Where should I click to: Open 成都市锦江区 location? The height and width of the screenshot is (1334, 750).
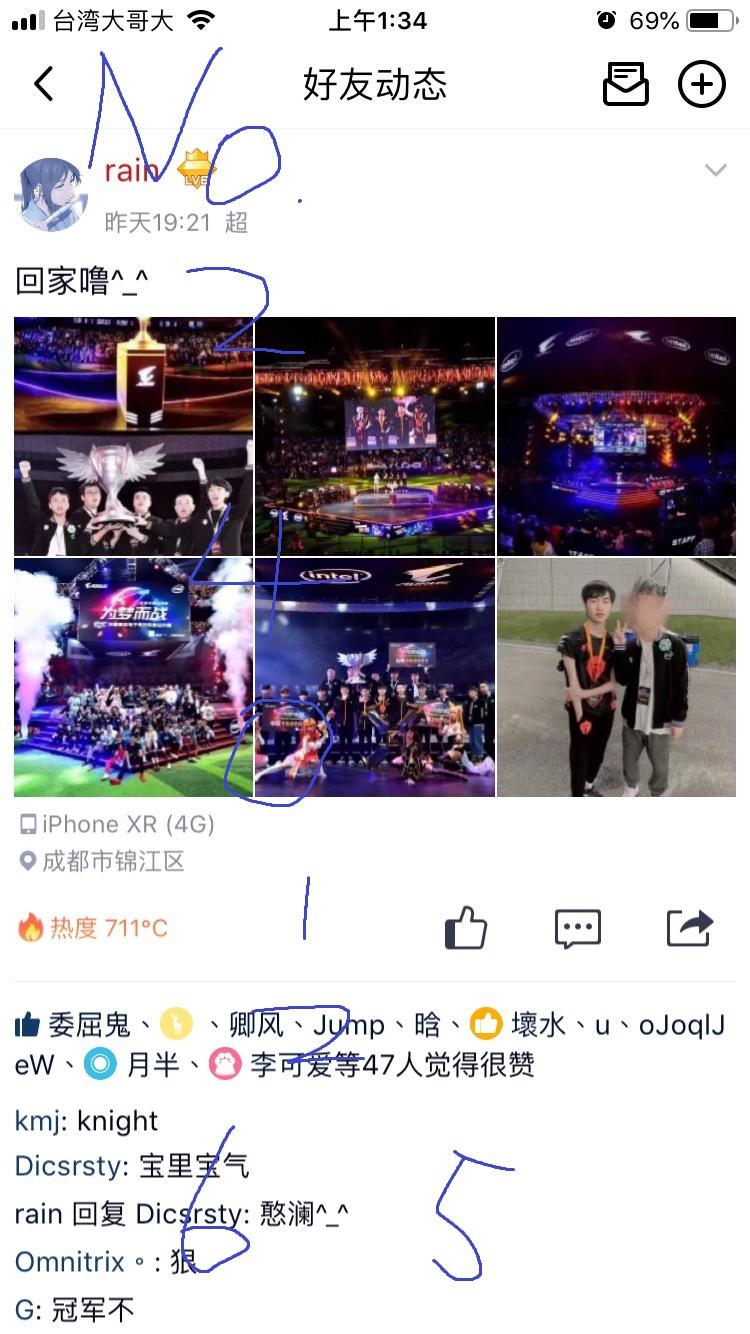point(112,861)
